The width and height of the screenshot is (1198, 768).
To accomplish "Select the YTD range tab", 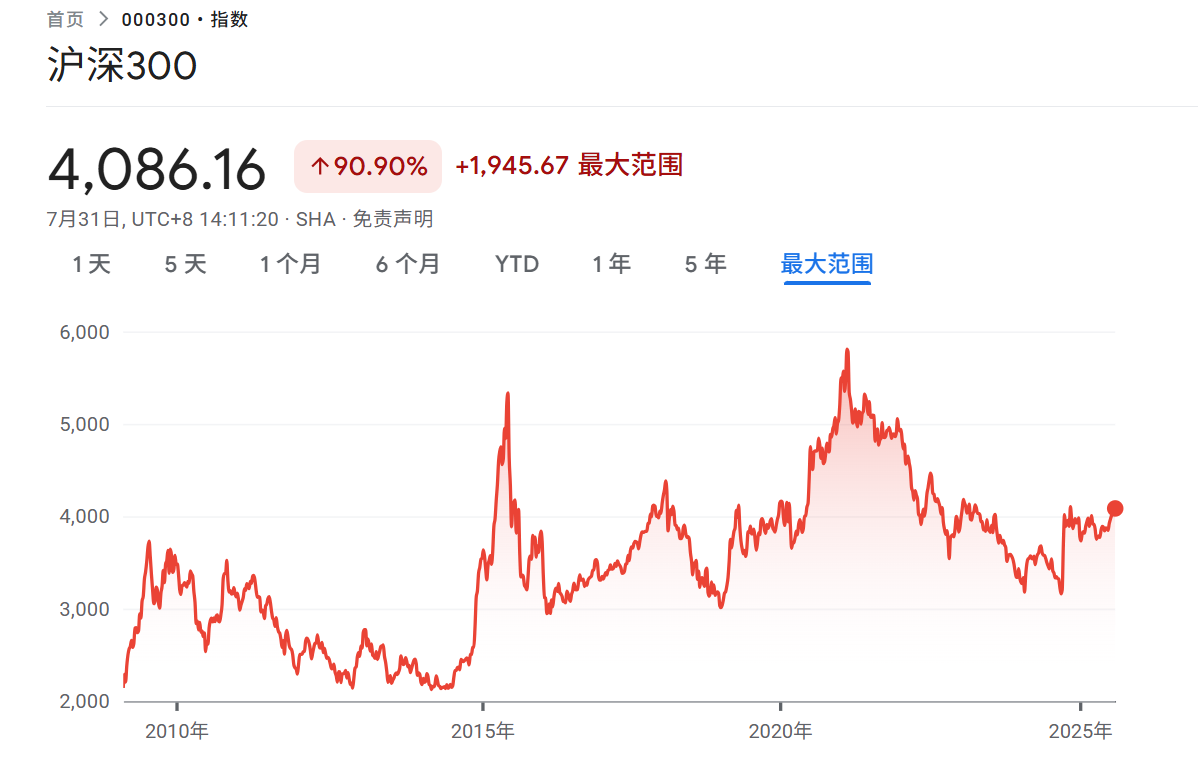I will tap(517, 264).
